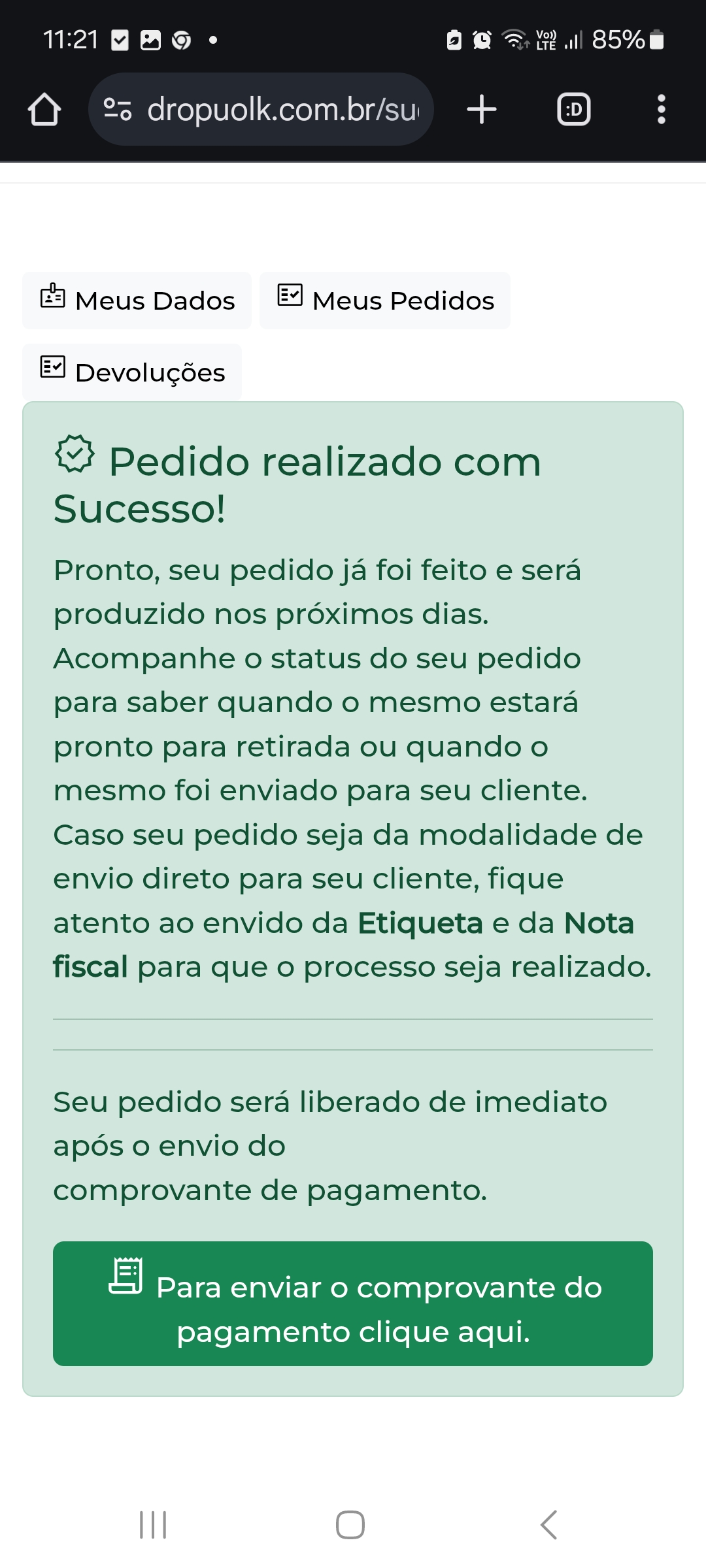The height and width of the screenshot is (1568, 706).
Task: Switch to Devoluções
Action: click(132, 372)
